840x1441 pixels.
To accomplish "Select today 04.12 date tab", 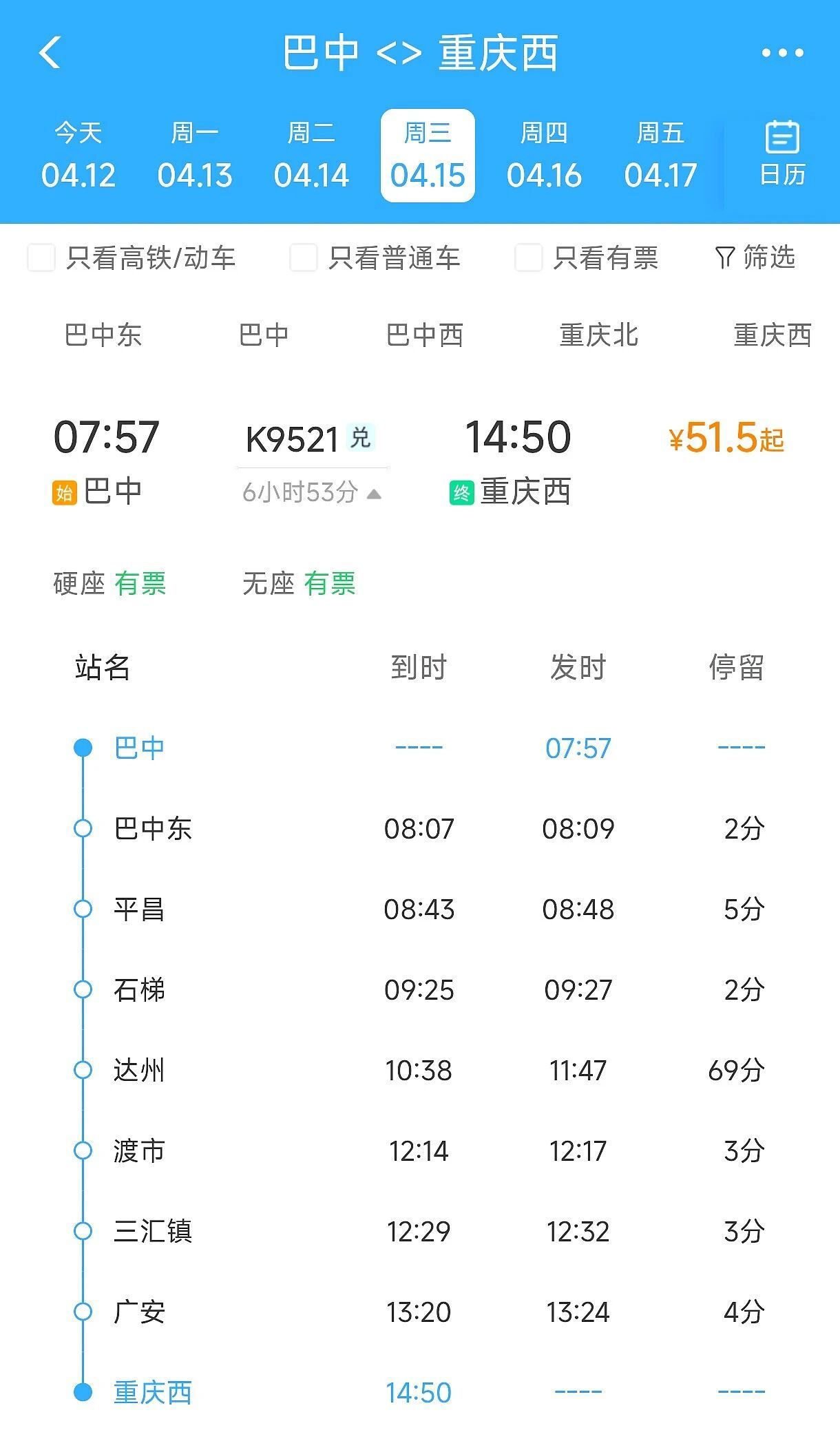I will (x=78, y=156).
